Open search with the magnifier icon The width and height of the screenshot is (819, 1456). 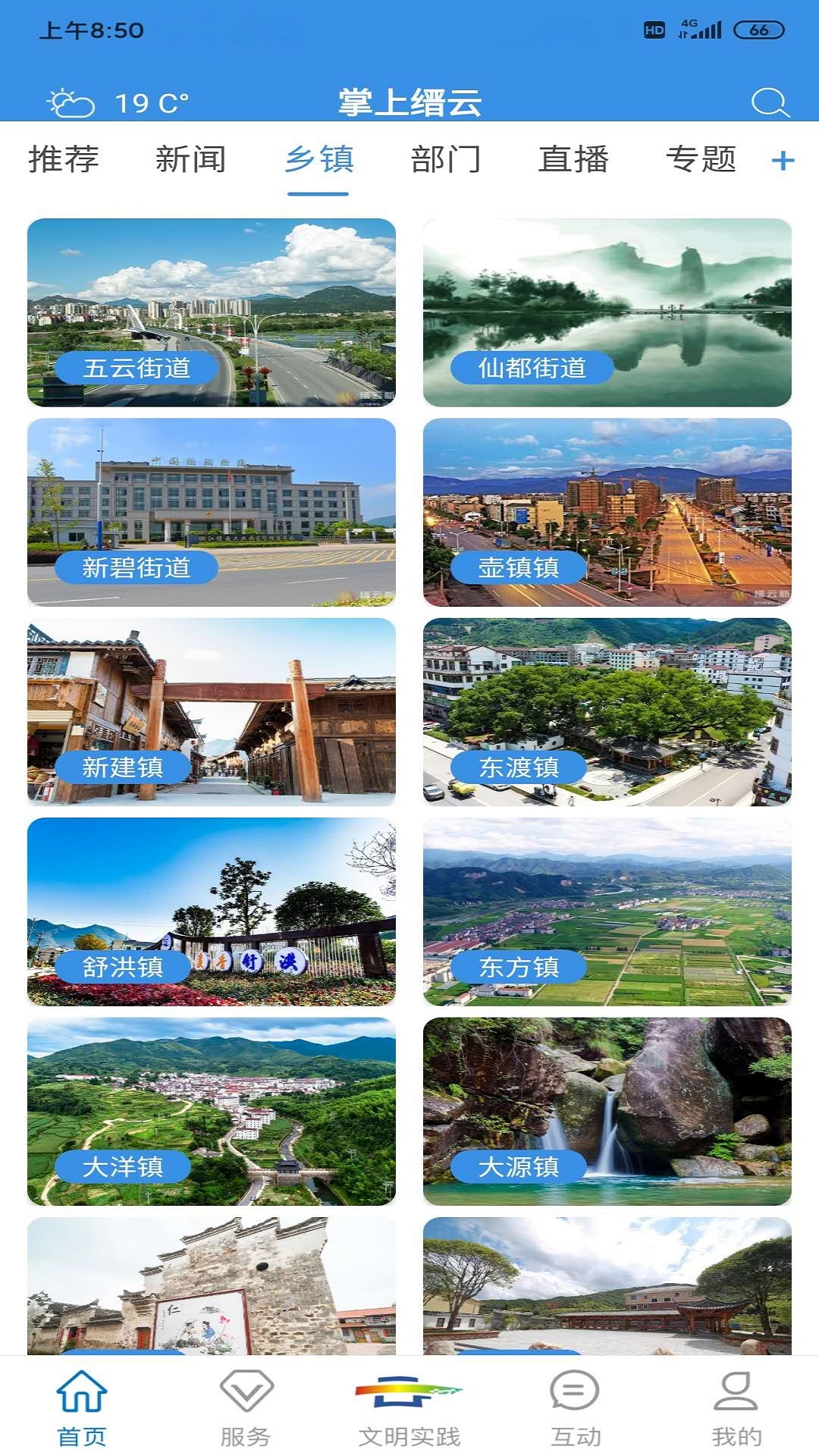tap(771, 101)
